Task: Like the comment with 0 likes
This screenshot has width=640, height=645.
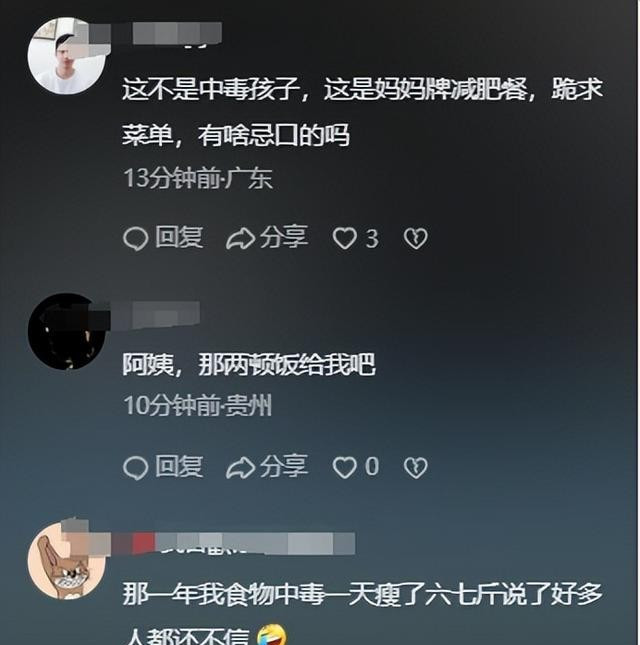Action: [x=346, y=467]
